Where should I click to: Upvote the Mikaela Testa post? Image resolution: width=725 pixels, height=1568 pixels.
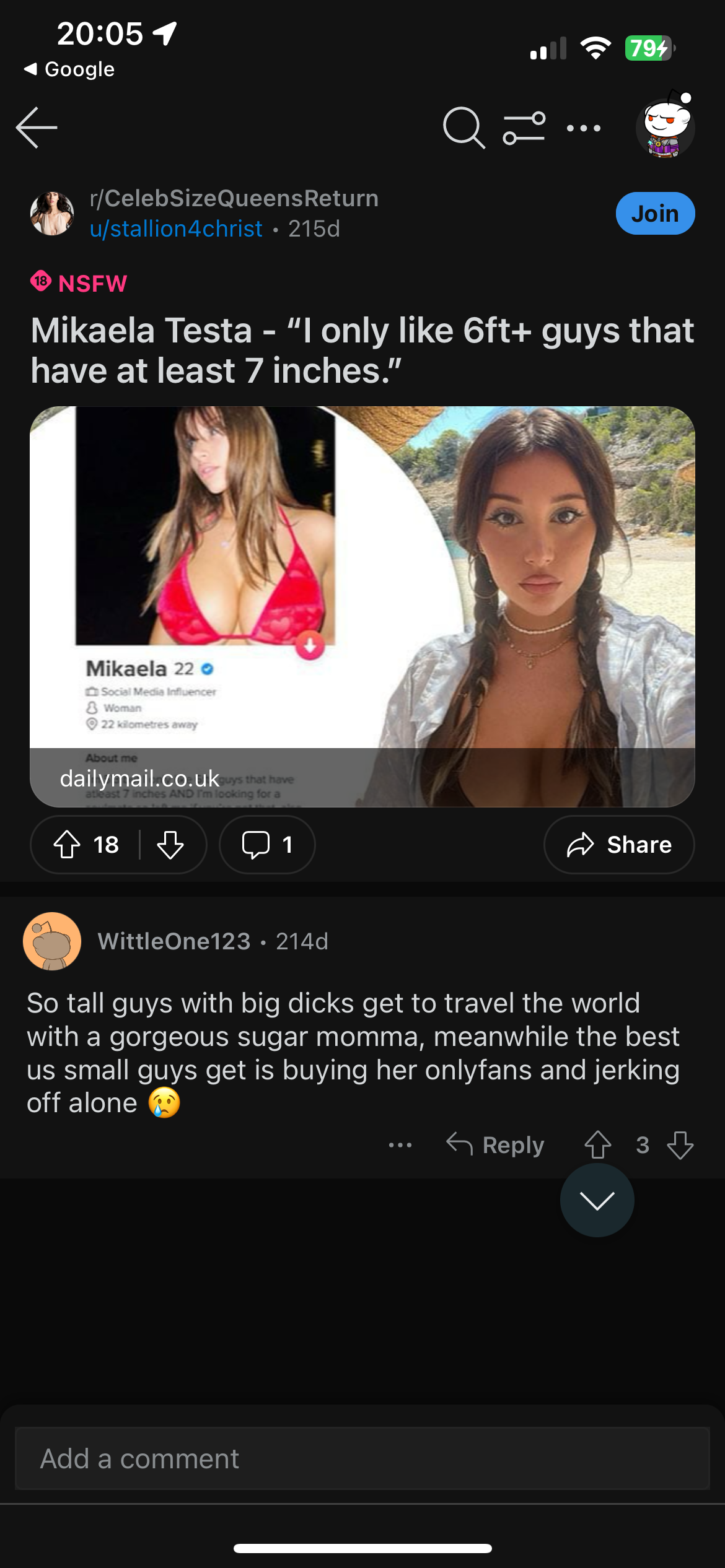pos(67,845)
